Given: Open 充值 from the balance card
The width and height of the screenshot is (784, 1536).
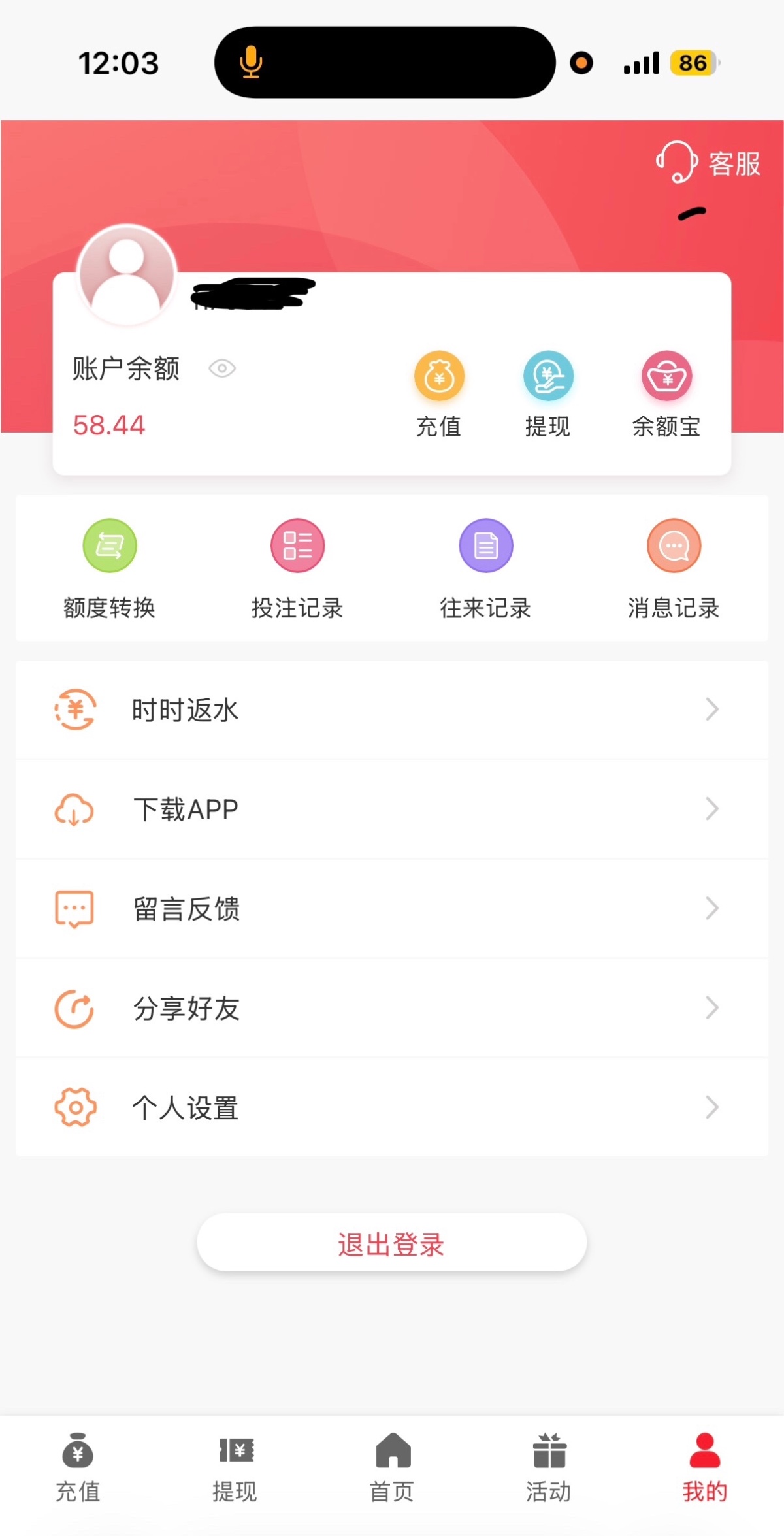Looking at the screenshot, I should [439, 393].
